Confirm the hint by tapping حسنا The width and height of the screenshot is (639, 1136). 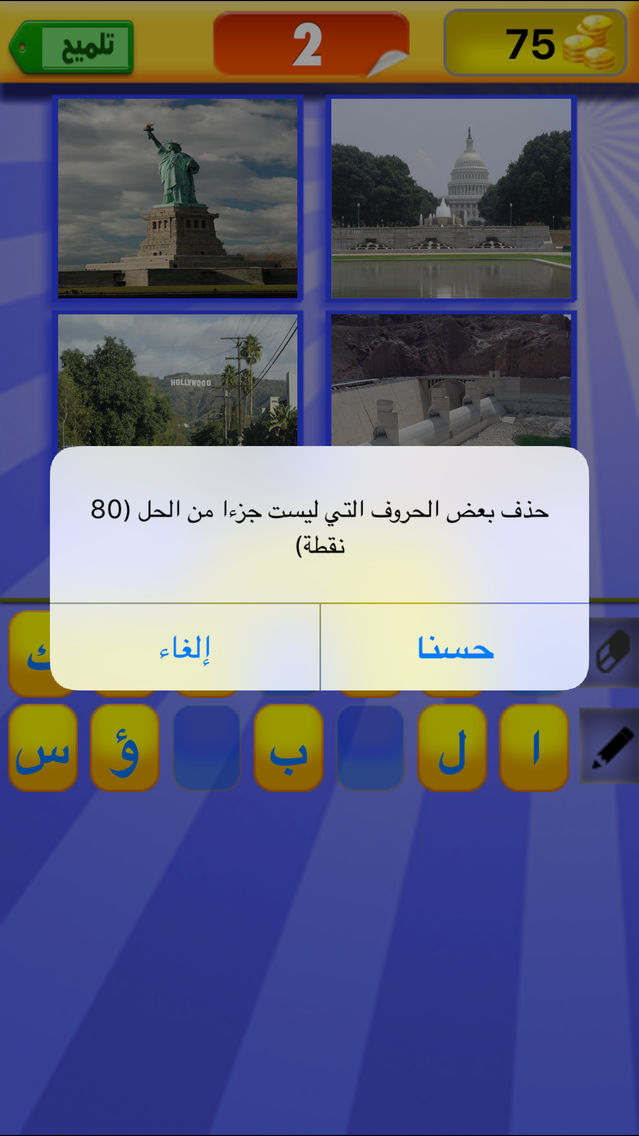pos(454,647)
